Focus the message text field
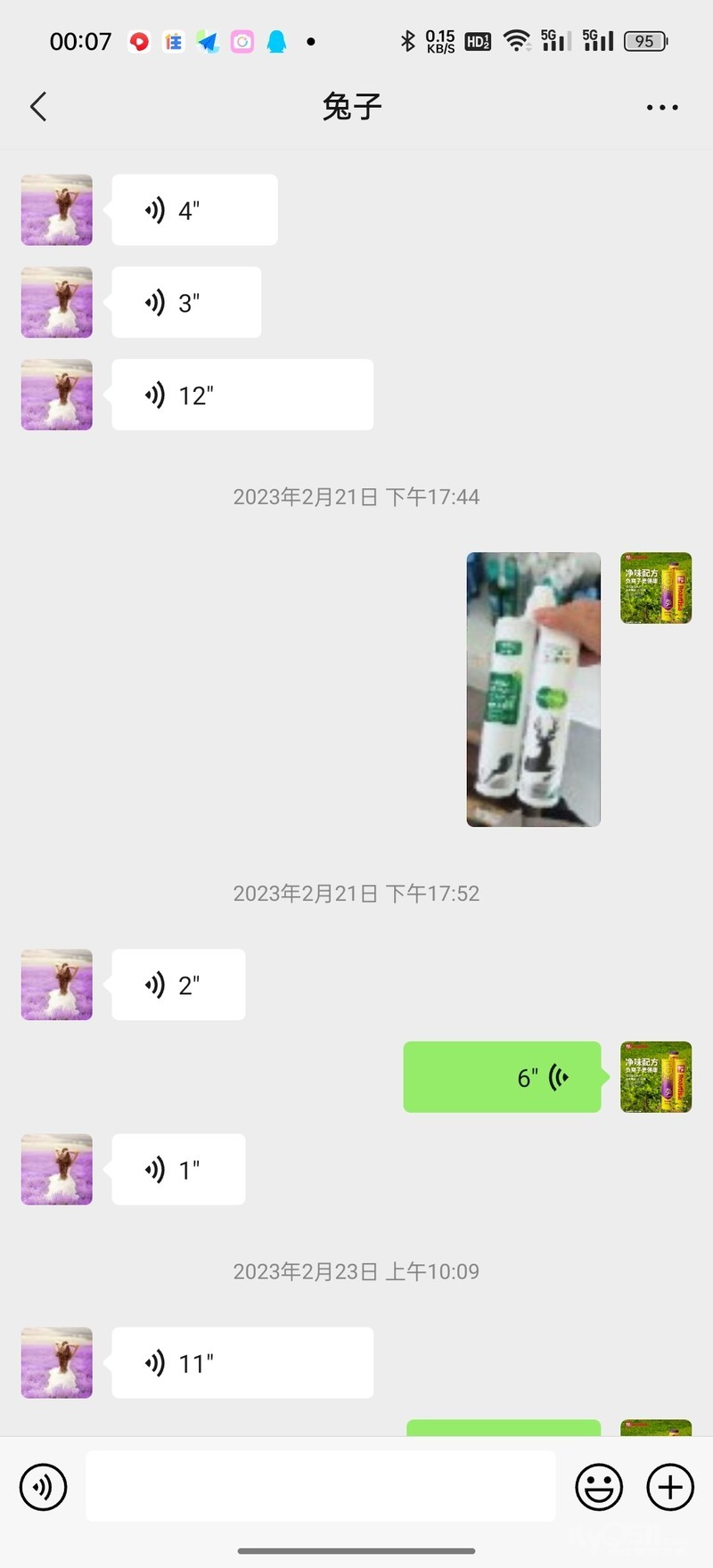This screenshot has width=713, height=1568. 321,1487
